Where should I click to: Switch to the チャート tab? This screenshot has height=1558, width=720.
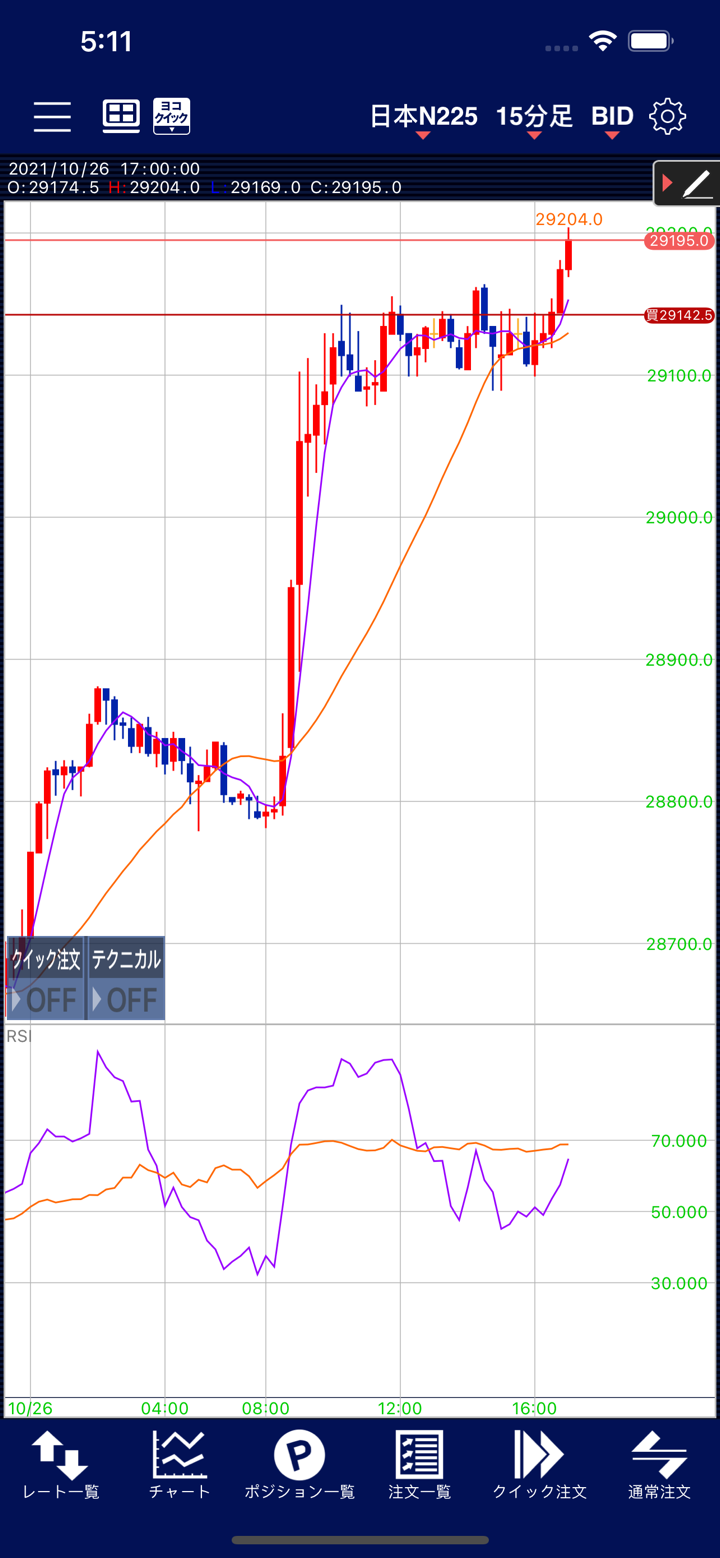pyautogui.click(x=180, y=1465)
